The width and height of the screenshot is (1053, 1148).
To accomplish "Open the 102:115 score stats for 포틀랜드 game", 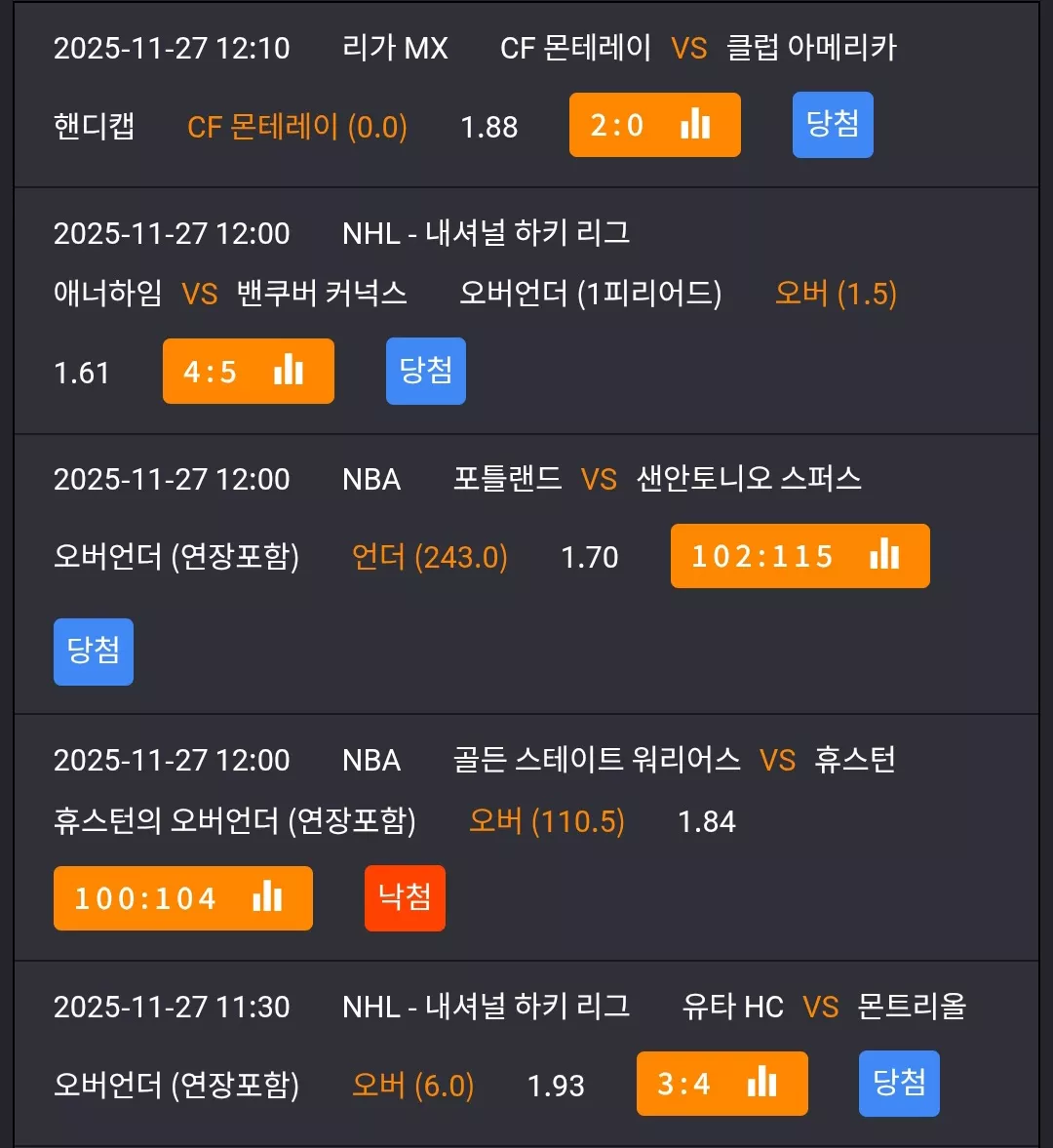I will pos(799,556).
